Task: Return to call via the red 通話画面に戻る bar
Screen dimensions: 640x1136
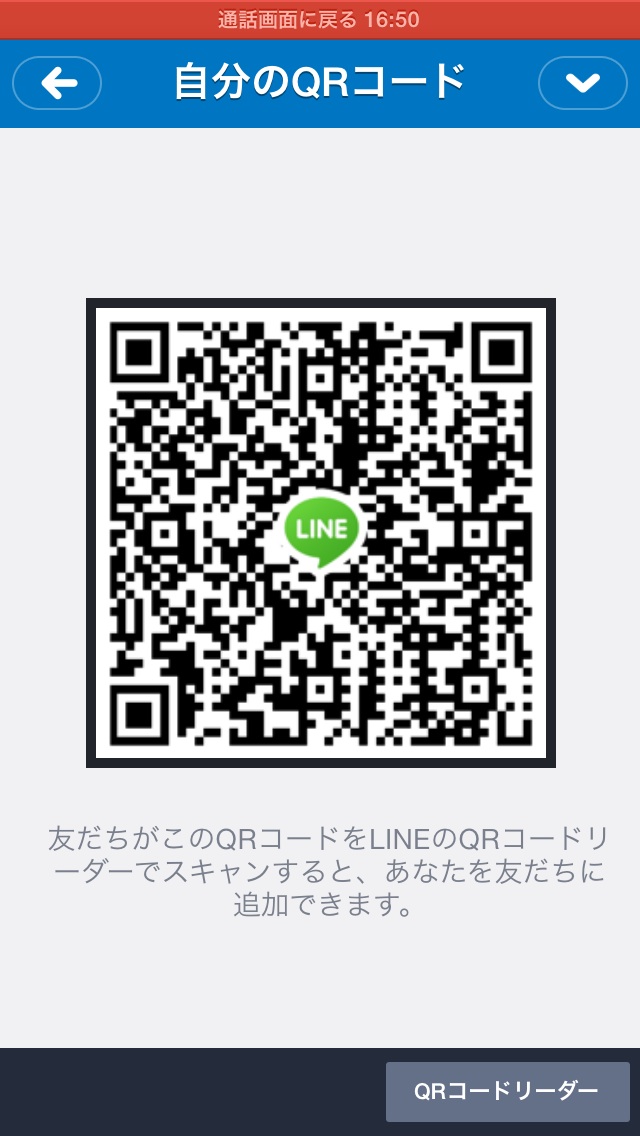Action: pos(320,20)
